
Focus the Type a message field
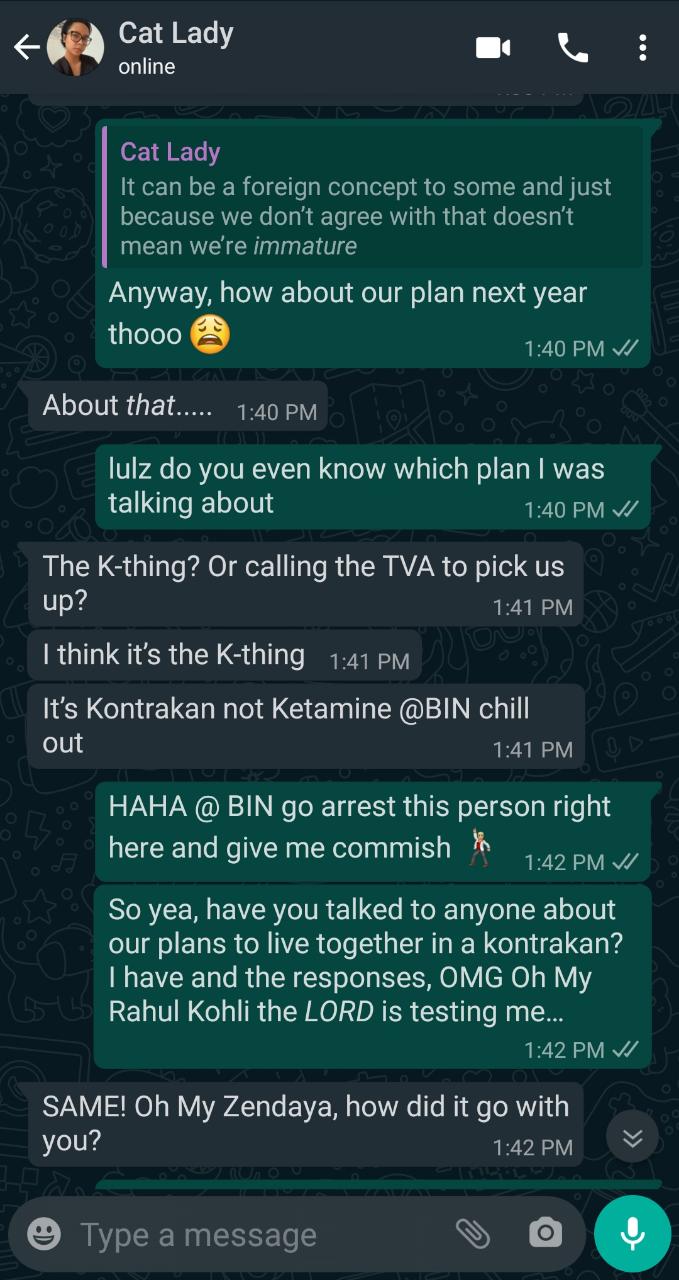(250, 1234)
